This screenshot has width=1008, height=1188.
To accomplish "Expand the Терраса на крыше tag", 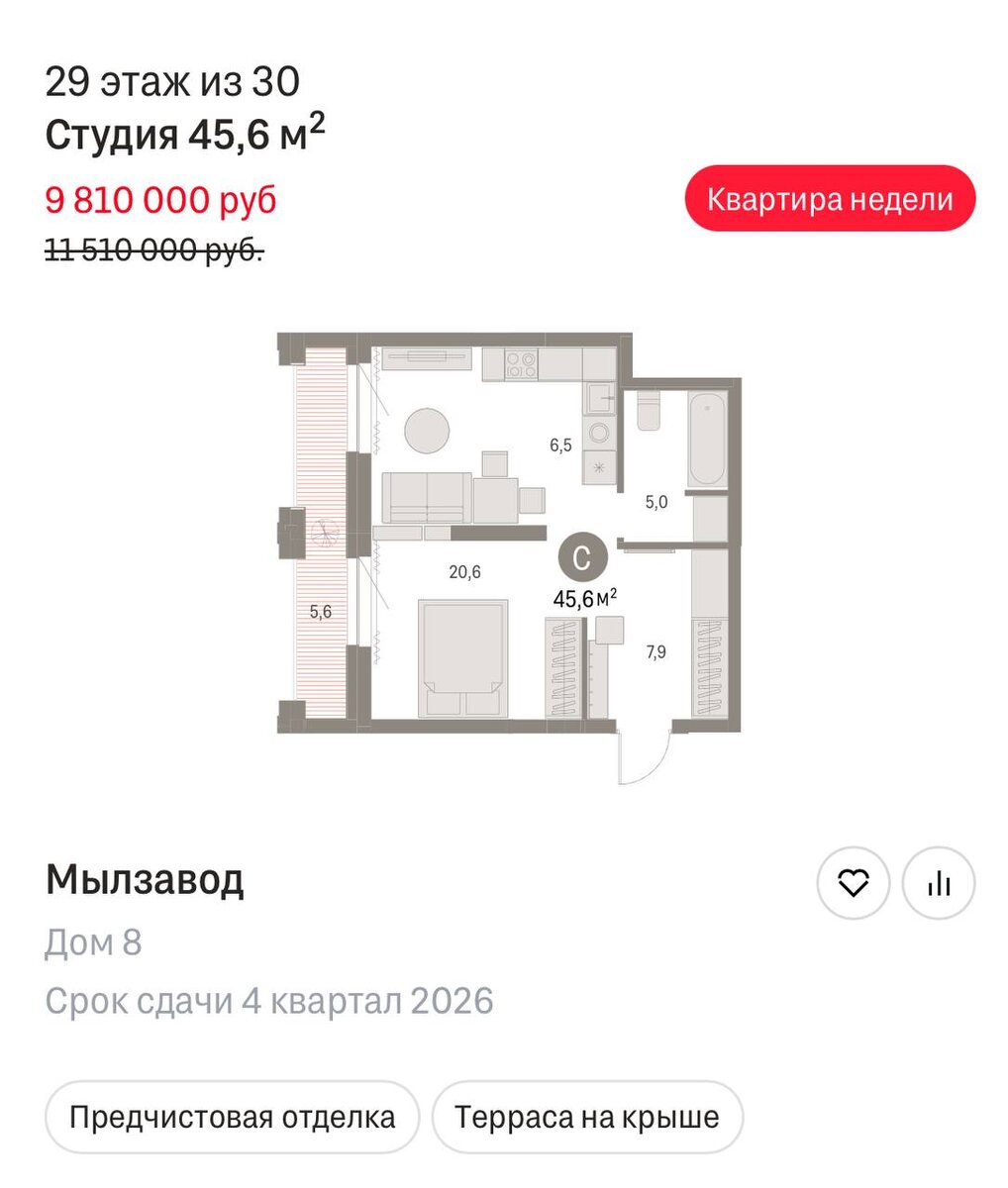I will 588,1116.
